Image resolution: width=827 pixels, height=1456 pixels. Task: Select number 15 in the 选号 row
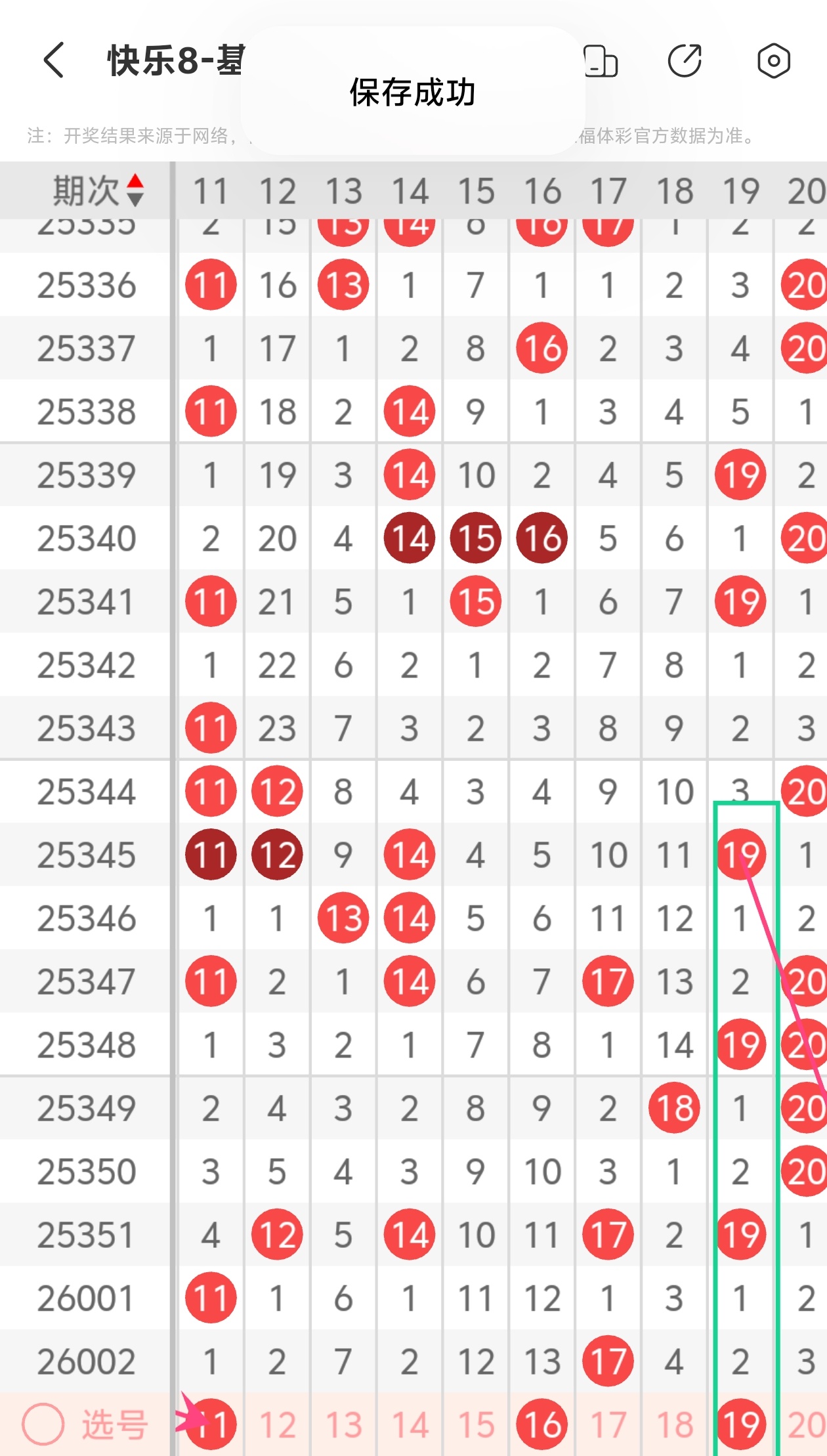(x=476, y=1424)
